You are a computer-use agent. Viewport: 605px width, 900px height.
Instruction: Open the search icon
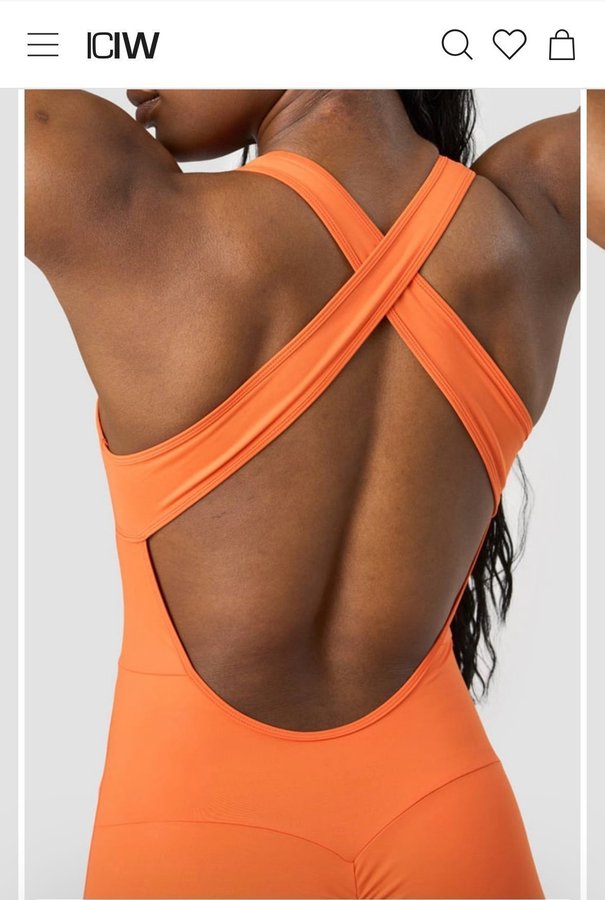pyautogui.click(x=456, y=45)
